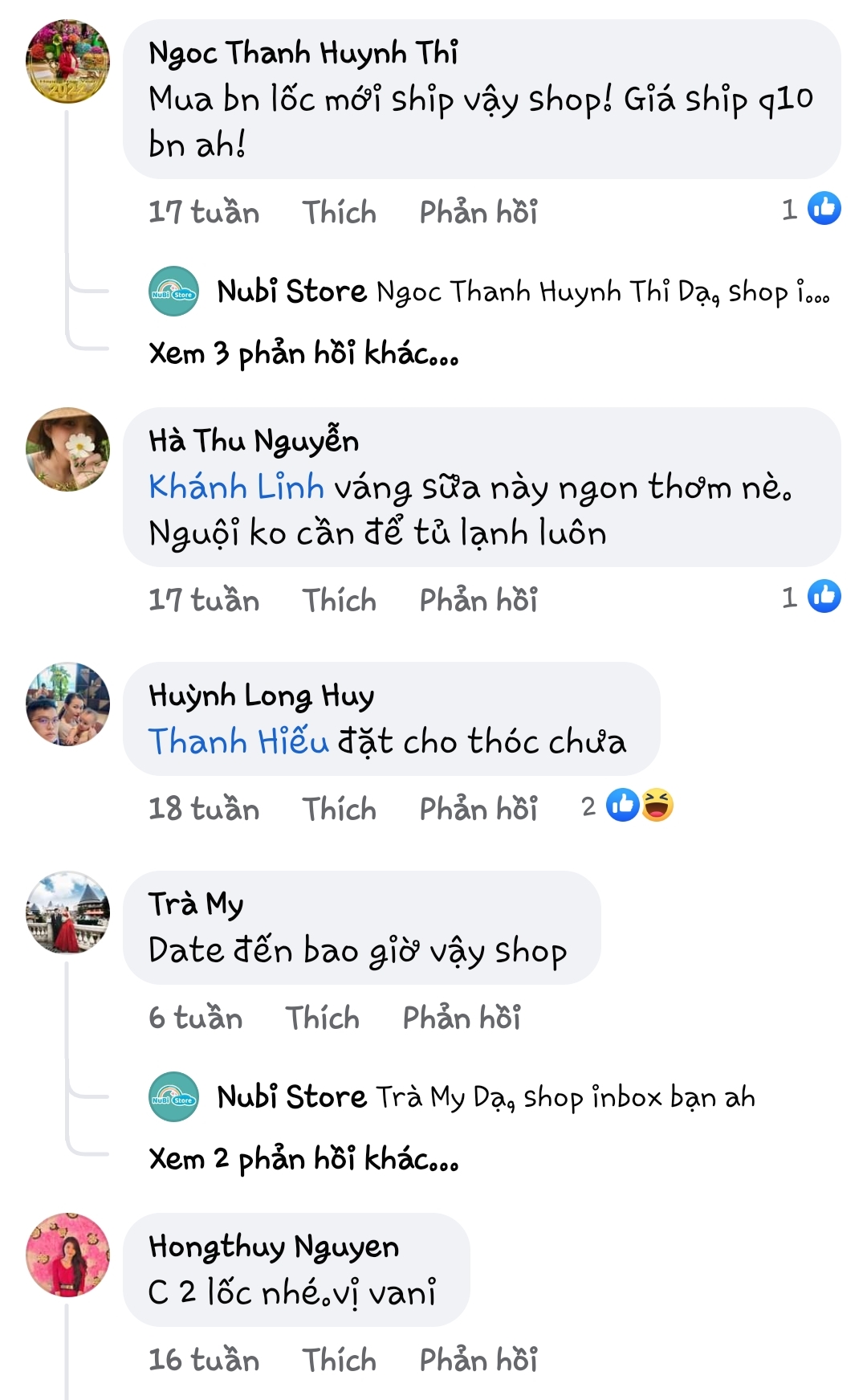The width and height of the screenshot is (867, 1400).
Task: Open Nubi Store's reply to Trà My
Action: [486, 1097]
